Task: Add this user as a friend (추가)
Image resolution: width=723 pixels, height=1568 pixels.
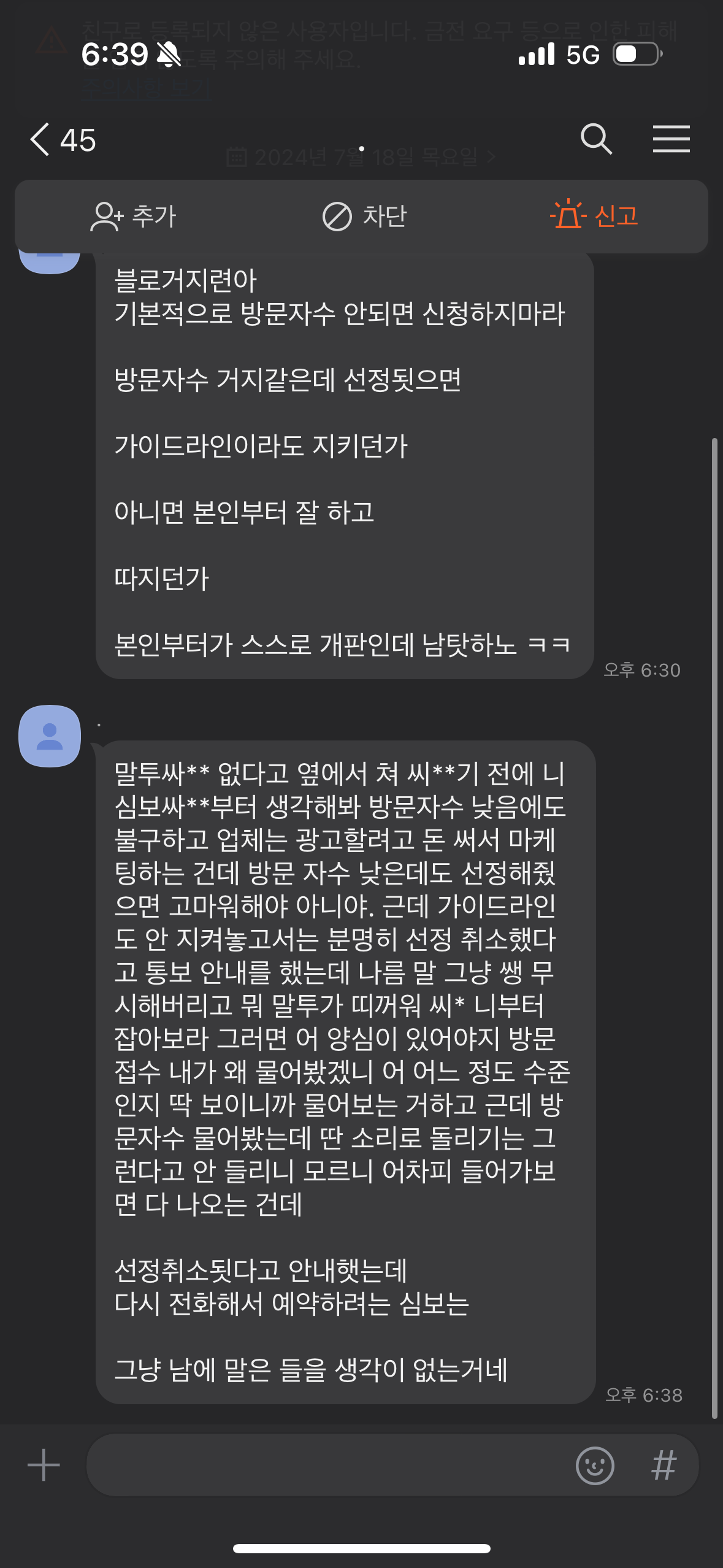Action: coord(133,217)
